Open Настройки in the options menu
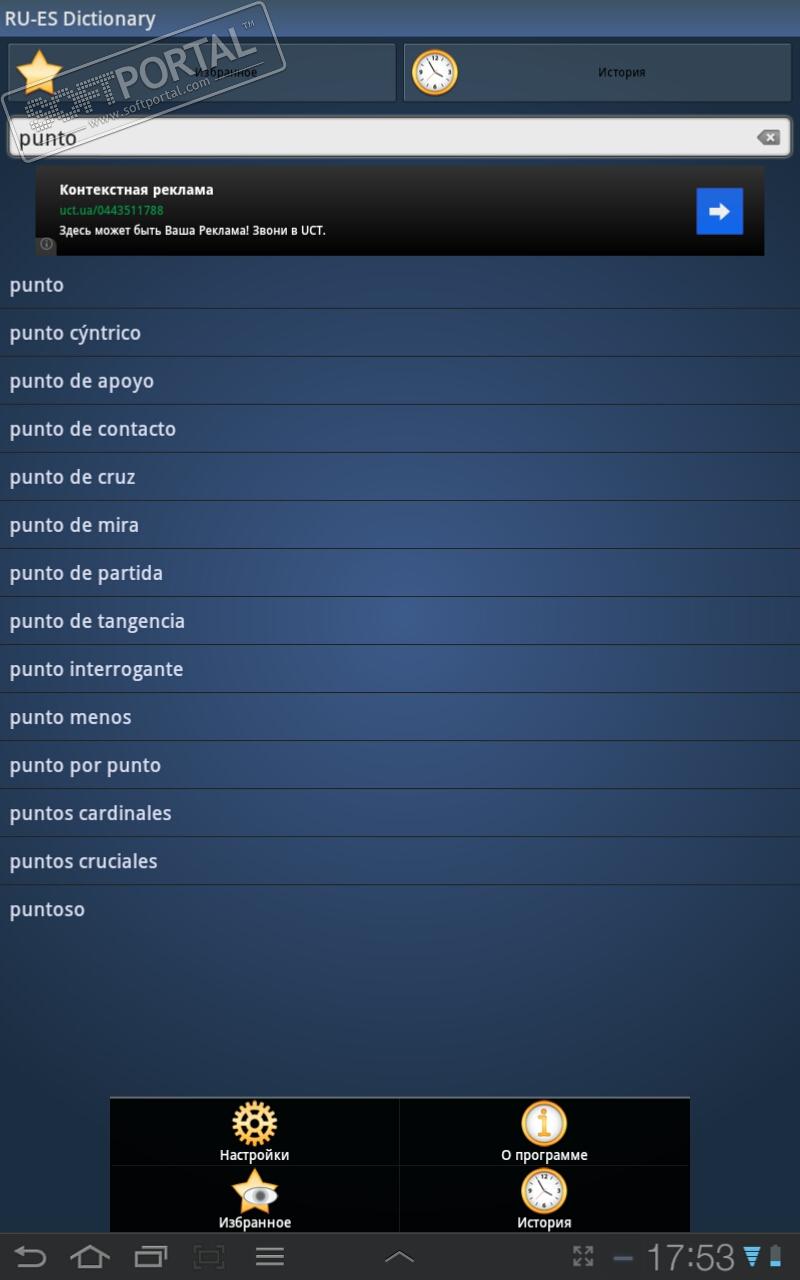Screen dimensions: 800x1280 point(254,1133)
